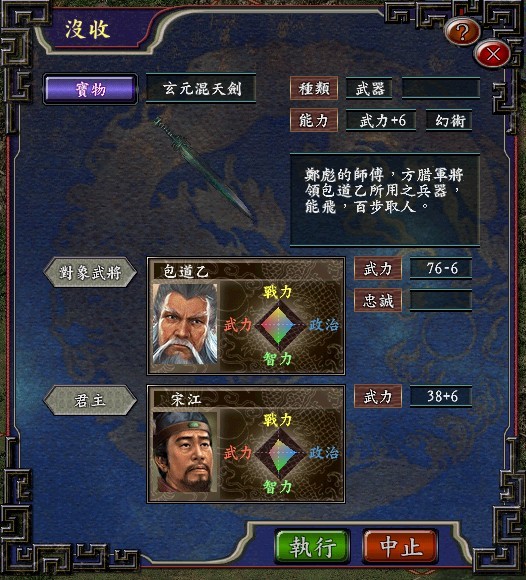
Task: Cancel with the red 中止 button
Action: tap(401, 547)
